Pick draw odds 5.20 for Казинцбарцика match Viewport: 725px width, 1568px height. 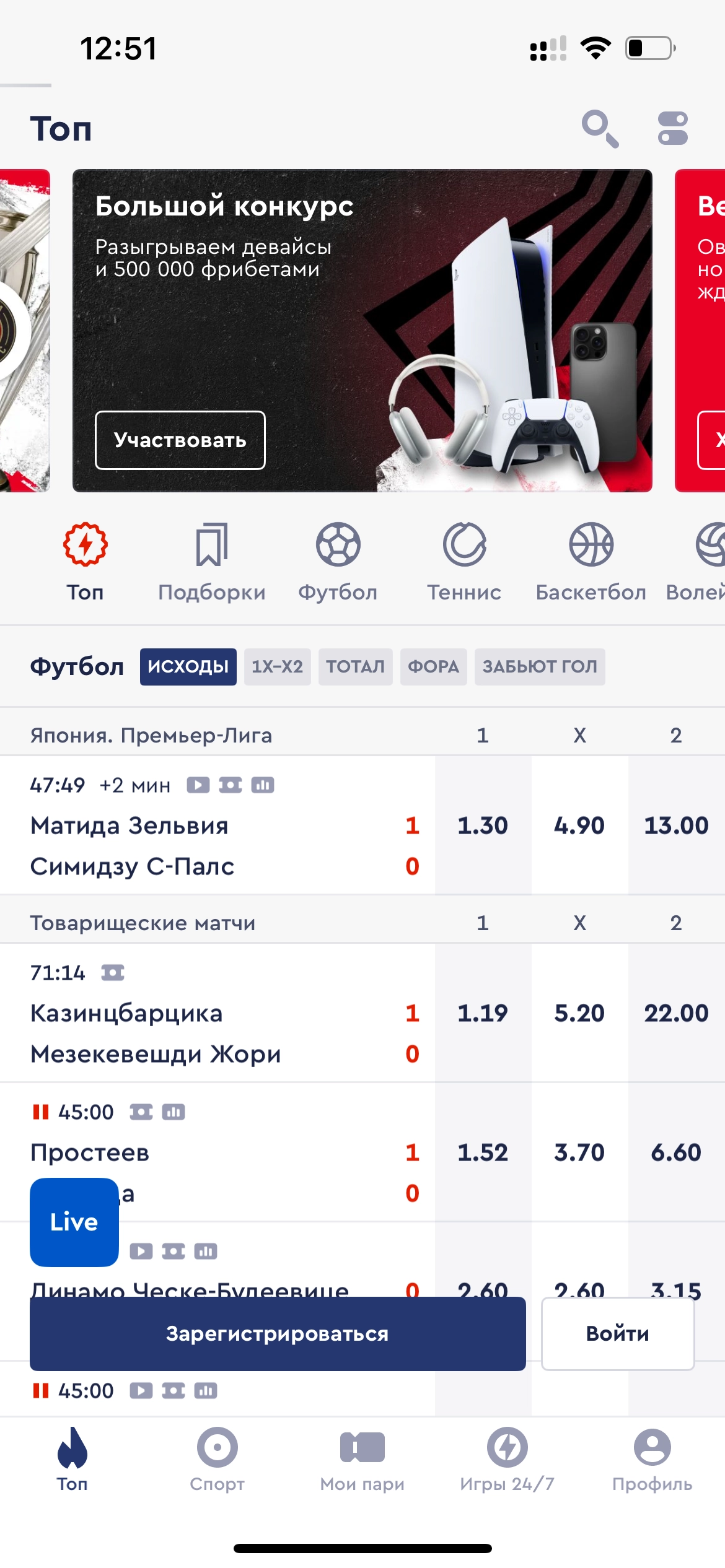[x=579, y=1013]
